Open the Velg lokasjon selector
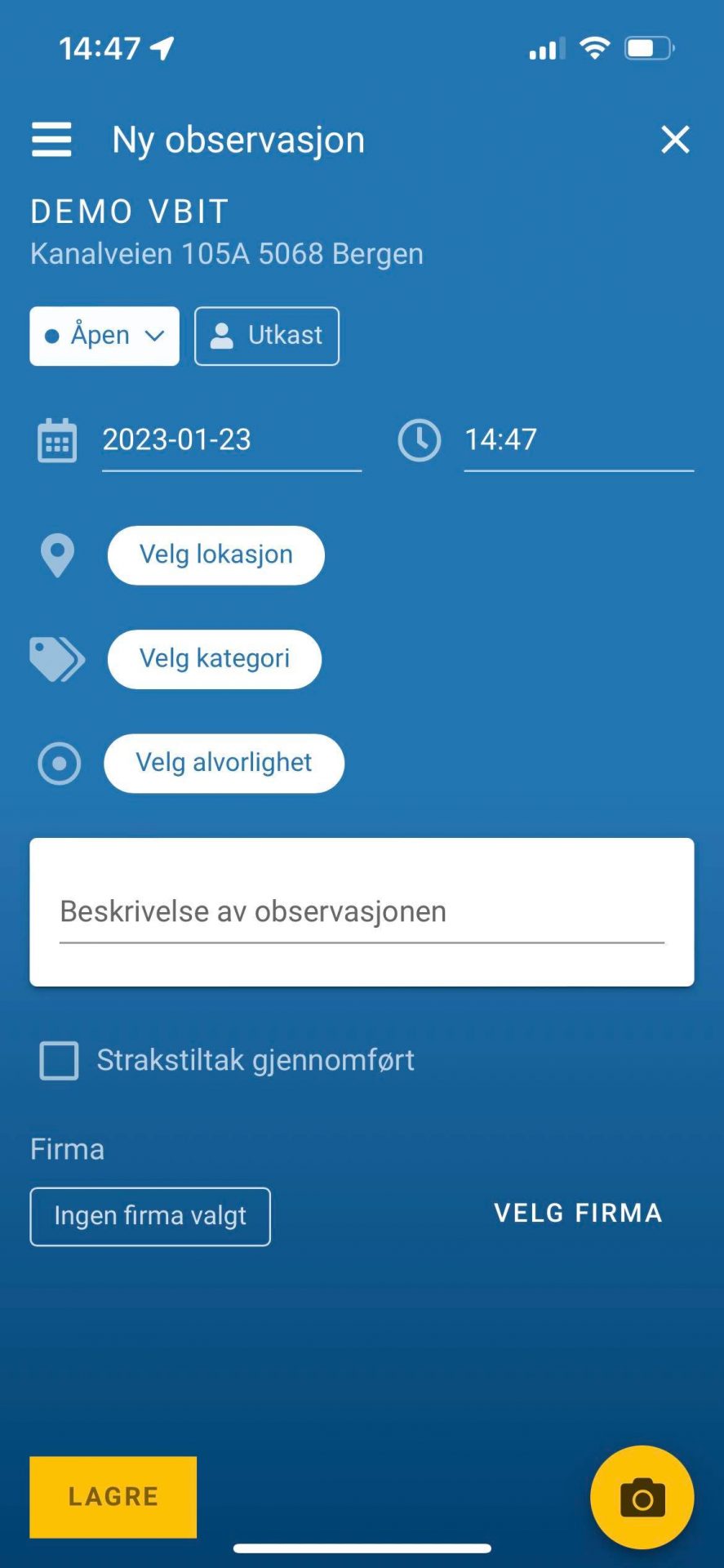 [215, 555]
